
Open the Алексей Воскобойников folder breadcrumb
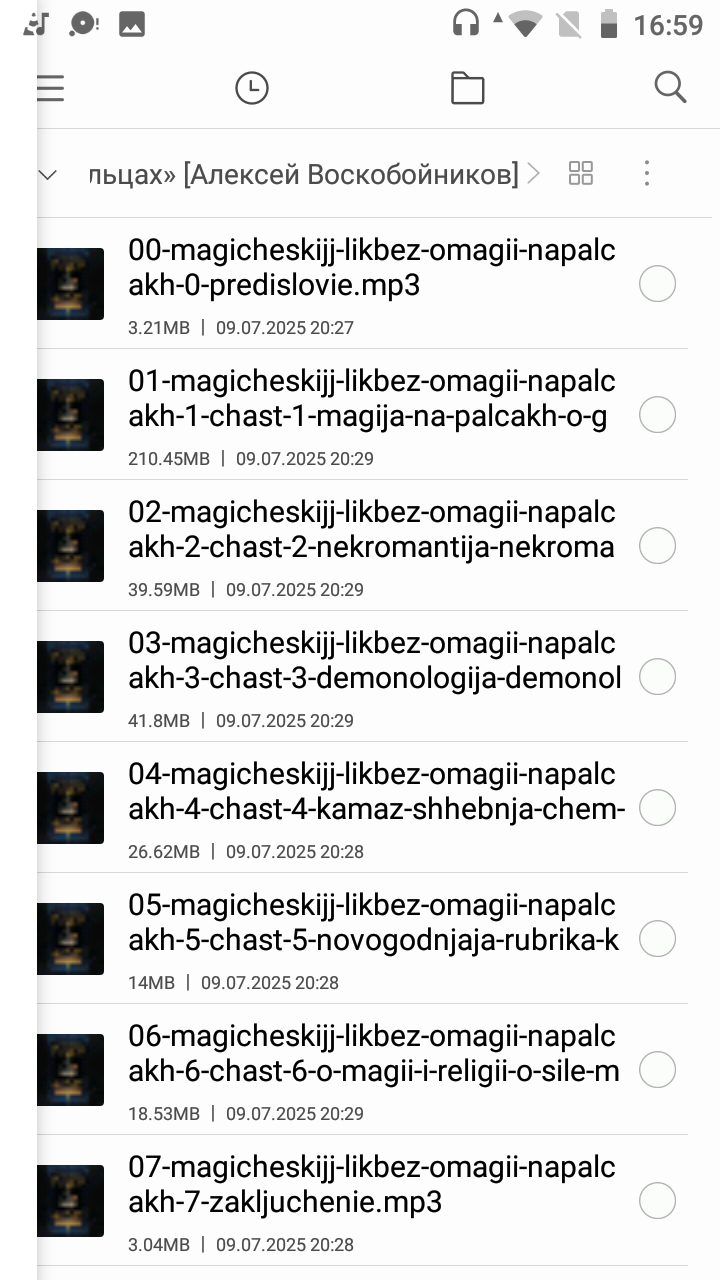pyautogui.click(x=305, y=174)
